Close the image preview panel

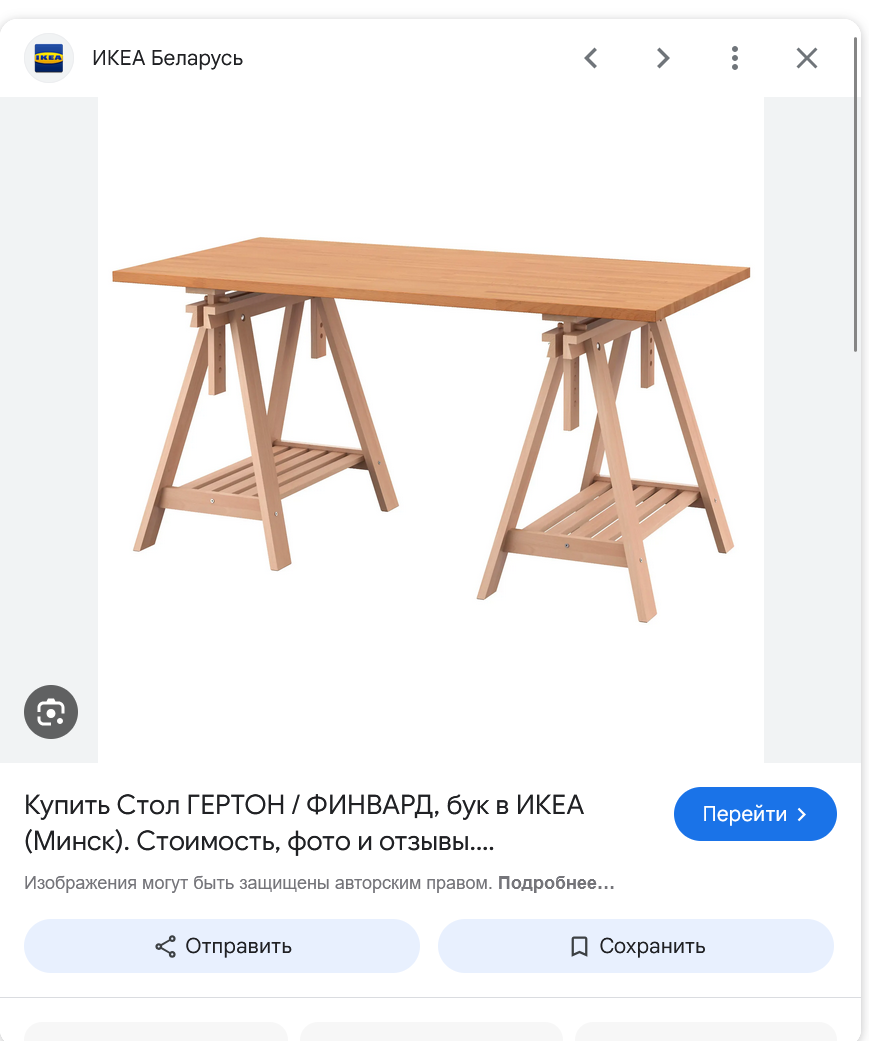(807, 58)
